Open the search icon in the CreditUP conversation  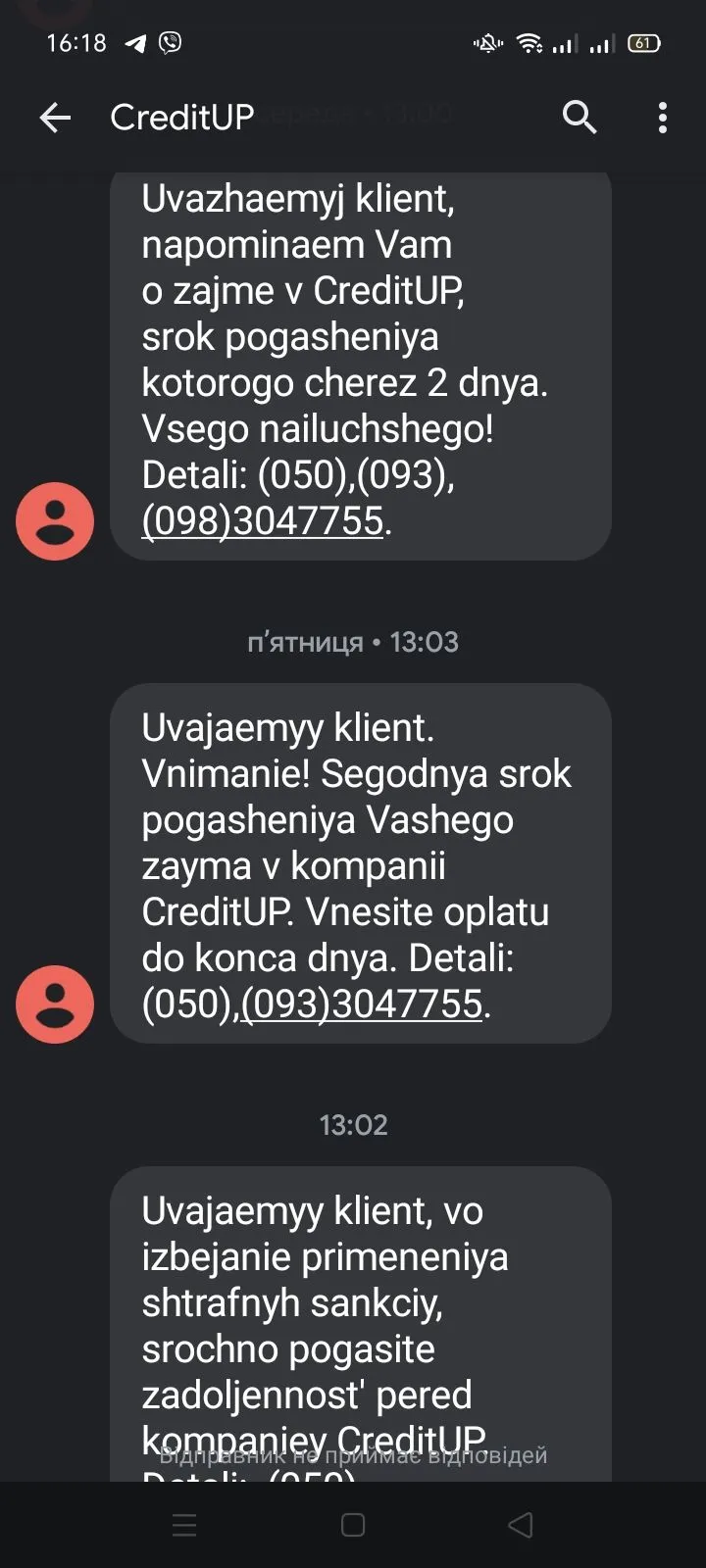(x=580, y=117)
